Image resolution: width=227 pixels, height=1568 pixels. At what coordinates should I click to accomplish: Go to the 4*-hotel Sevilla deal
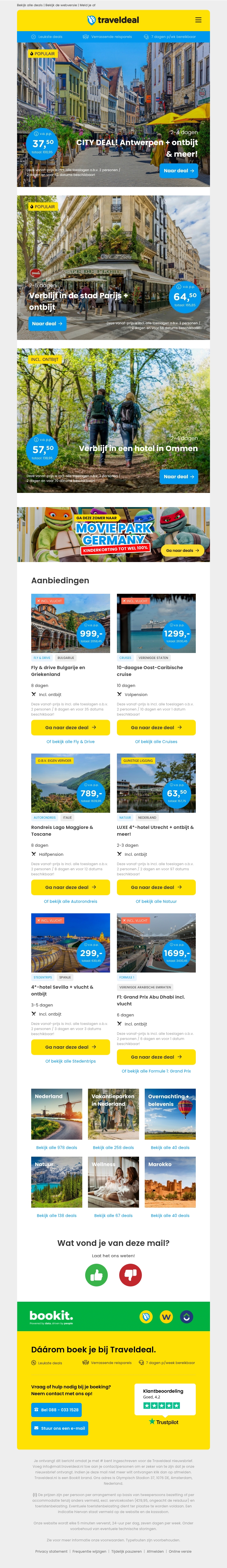[x=71, y=1047]
